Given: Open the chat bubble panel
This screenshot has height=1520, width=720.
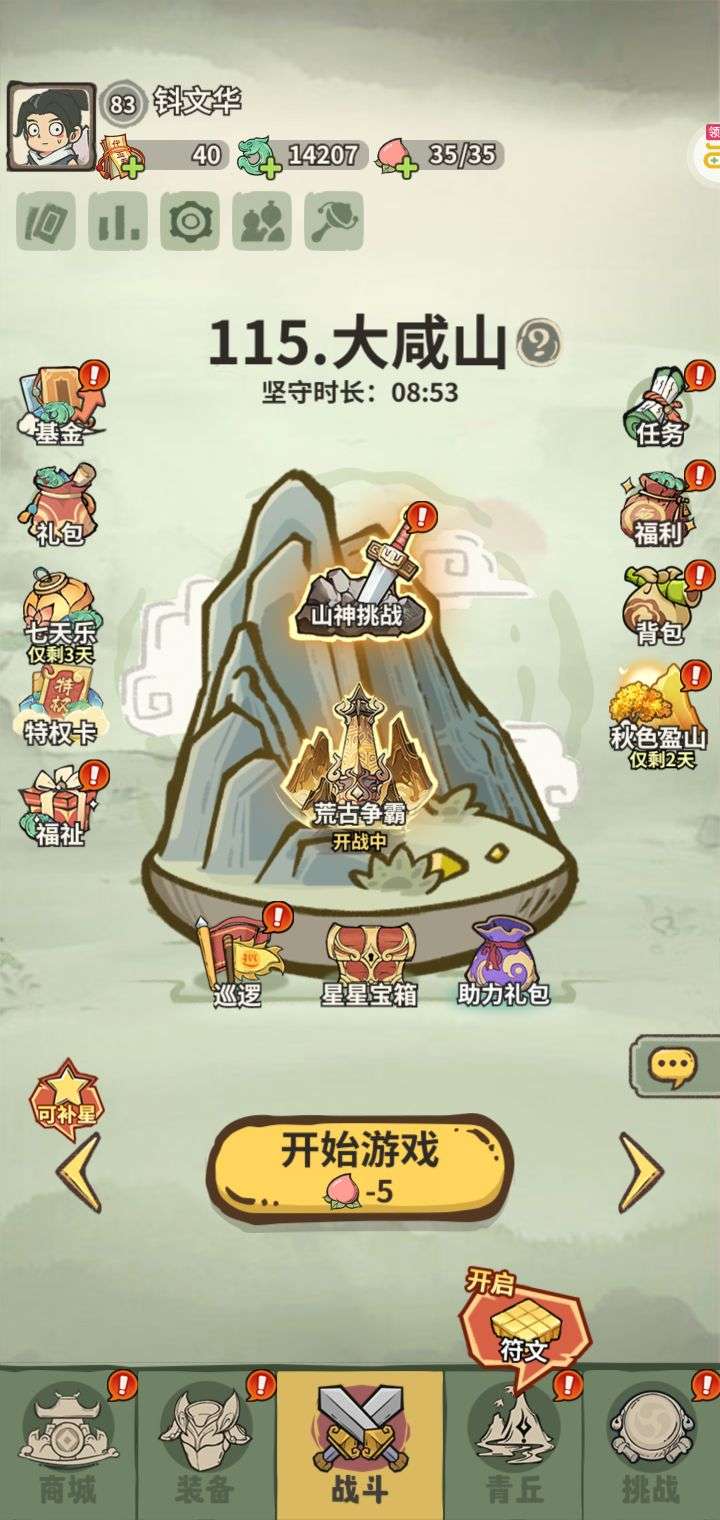Looking at the screenshot, I should coord(672,1066).
